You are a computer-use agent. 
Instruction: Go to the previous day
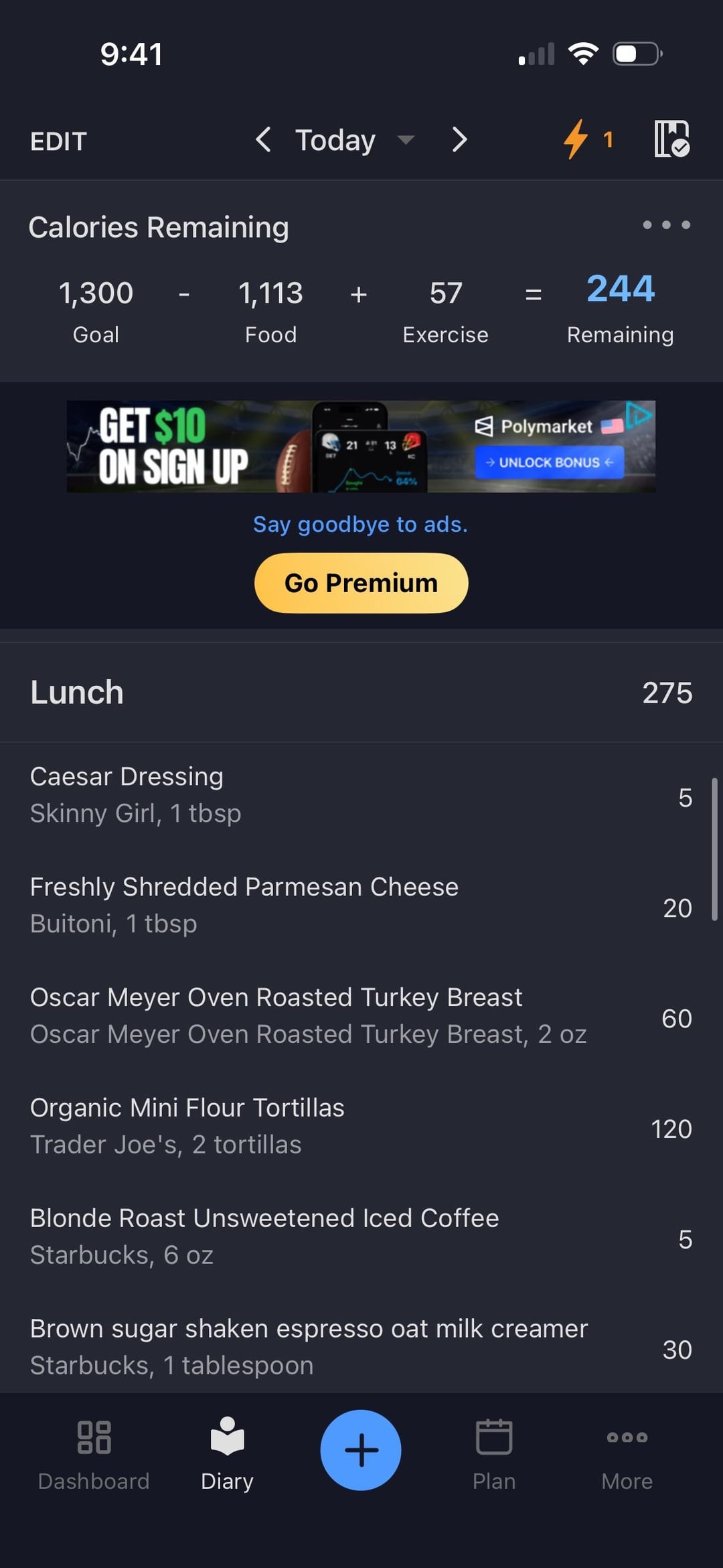pyautogui.click(x=263, y=140)
